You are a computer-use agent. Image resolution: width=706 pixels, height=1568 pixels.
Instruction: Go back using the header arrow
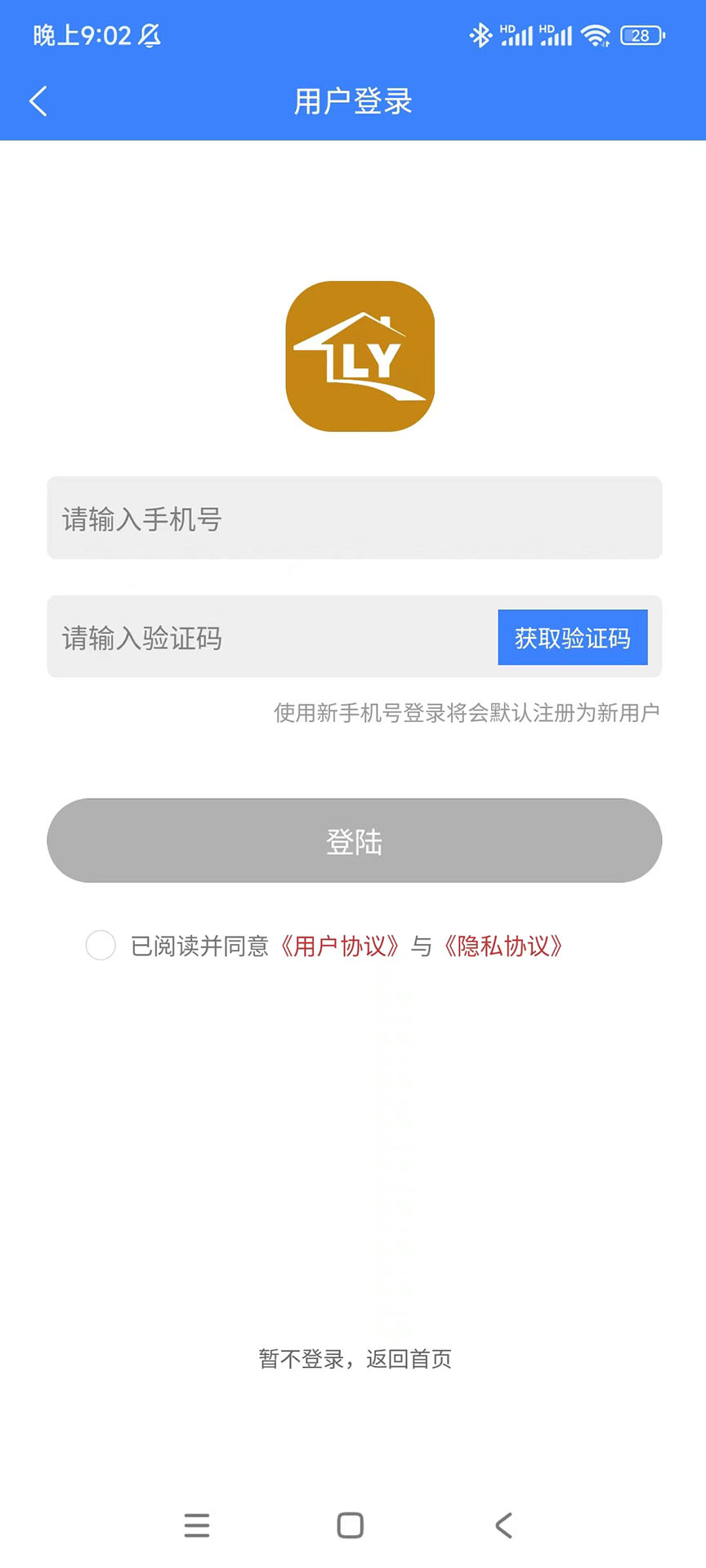[x=38, y=101]
